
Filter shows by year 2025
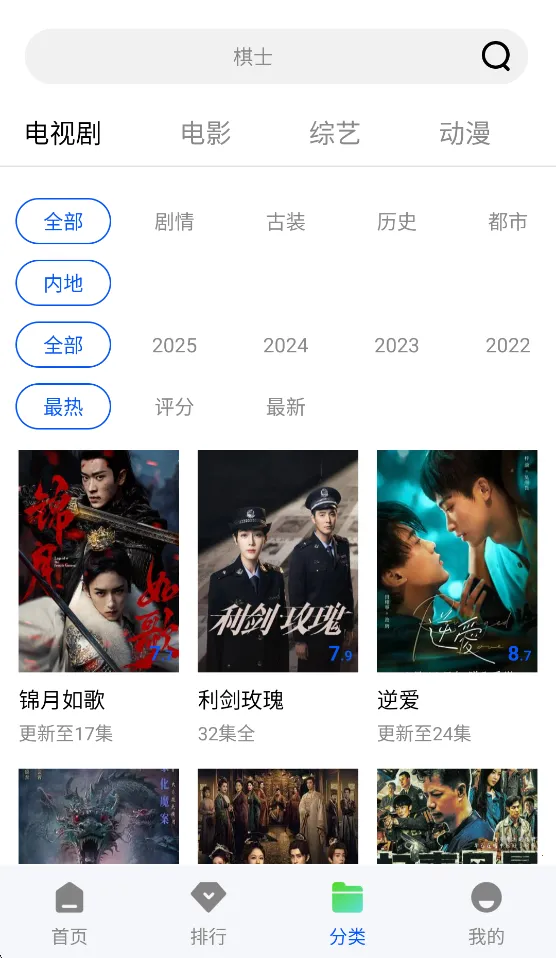(x=174, y=345)
